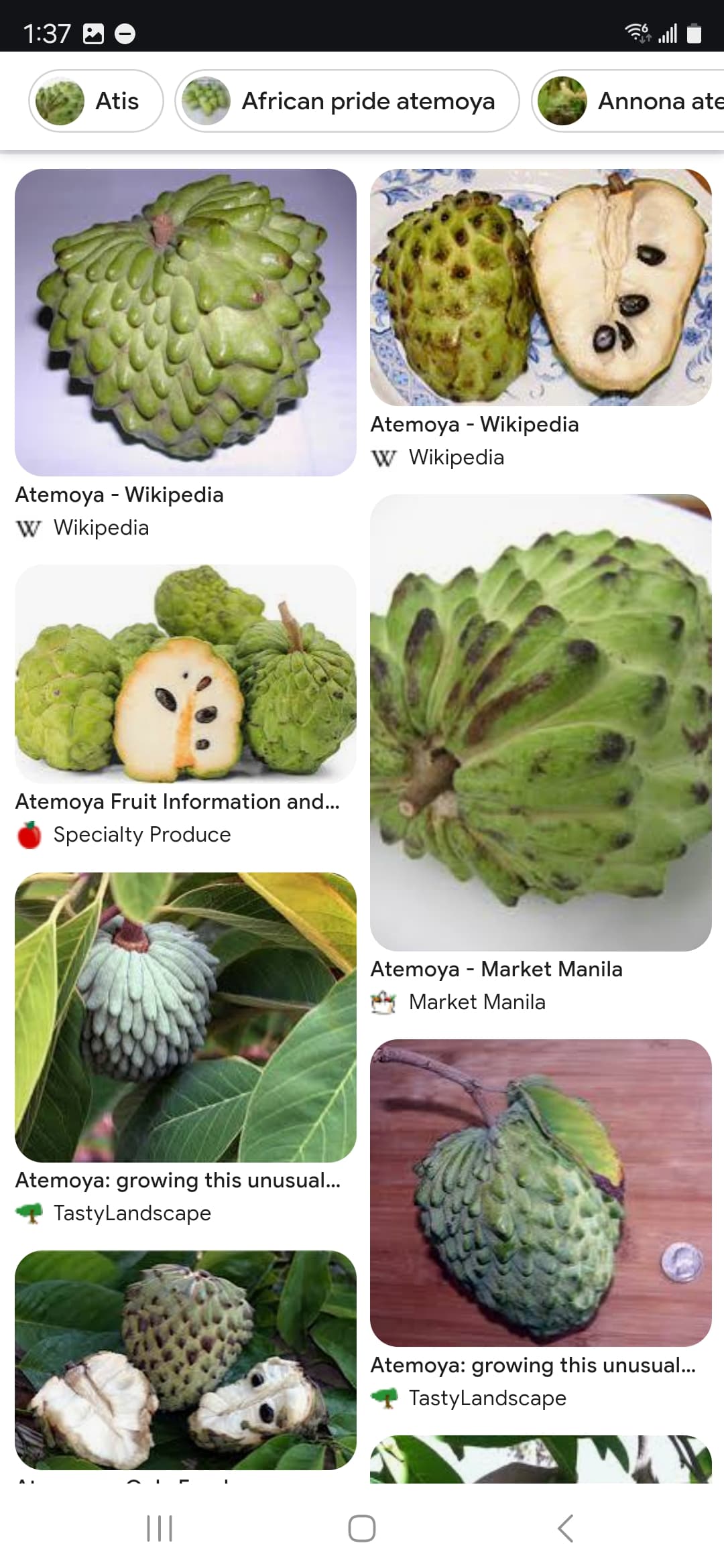This screenshot has height=1568, width=724.
Task: Open the split atemoya on leaves image
Action: [x=186, y=1360]
